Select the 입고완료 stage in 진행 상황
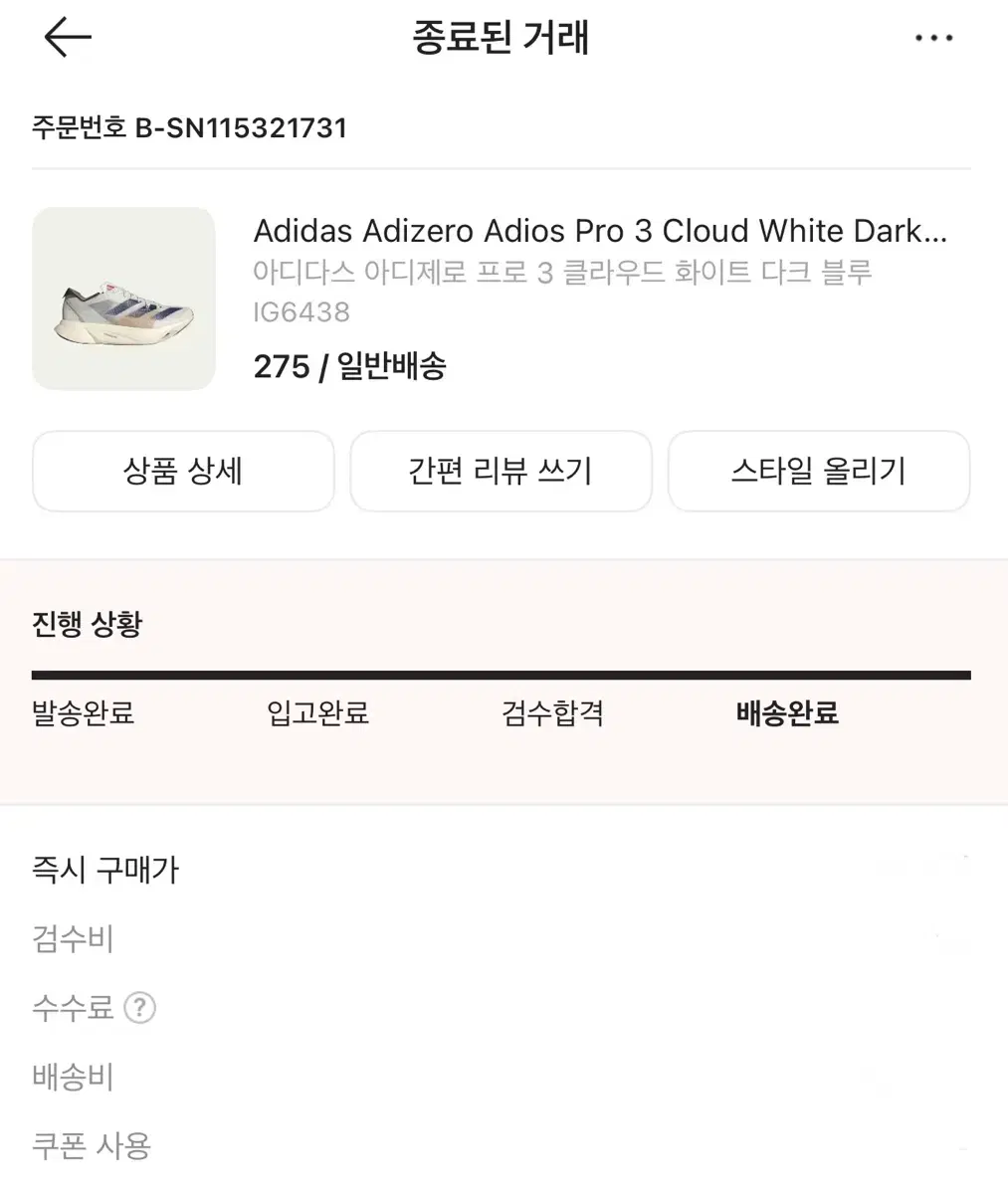 (316, 712)
